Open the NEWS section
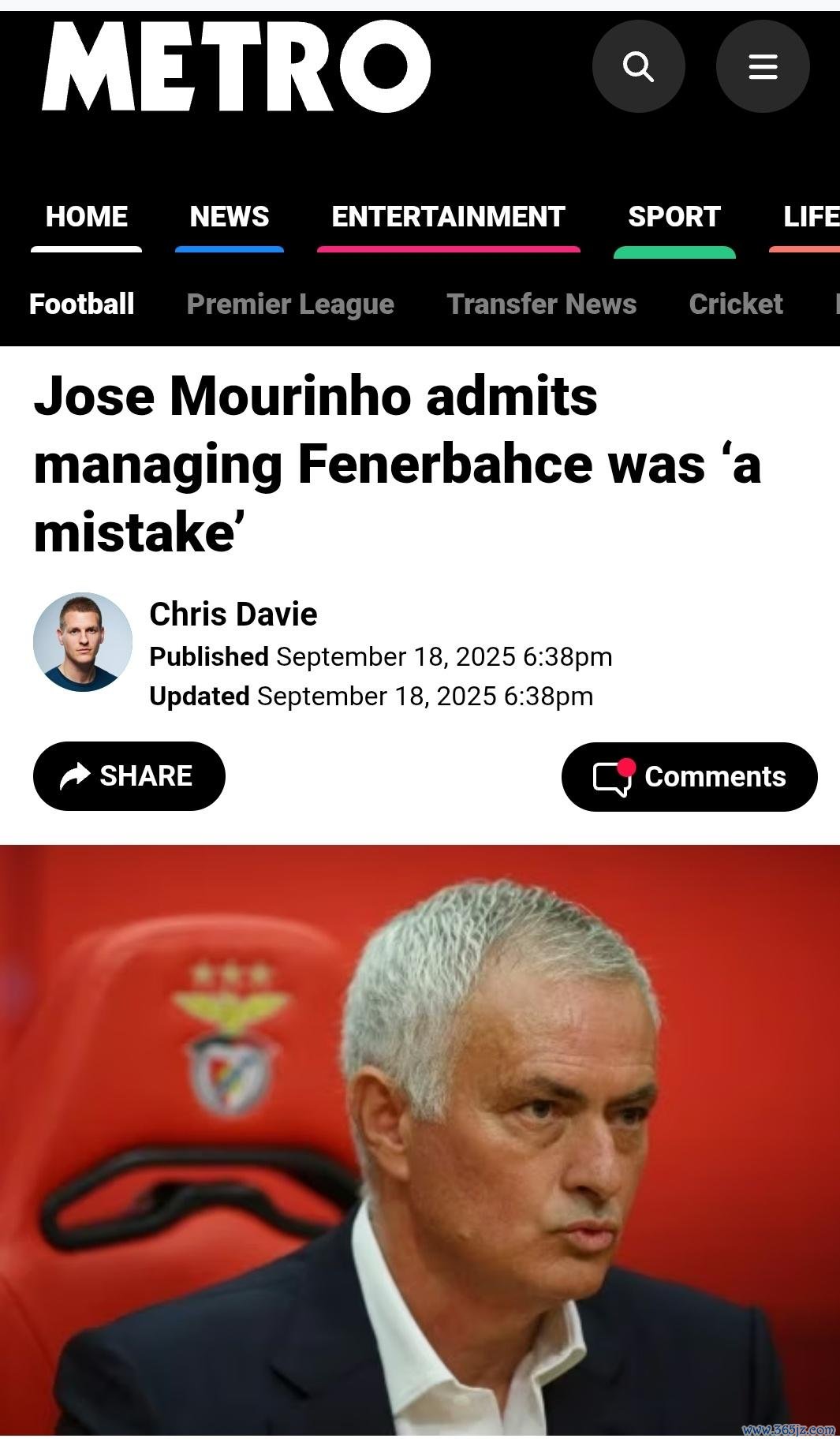Screen dimensions: 840x1442 pos(230,217)
